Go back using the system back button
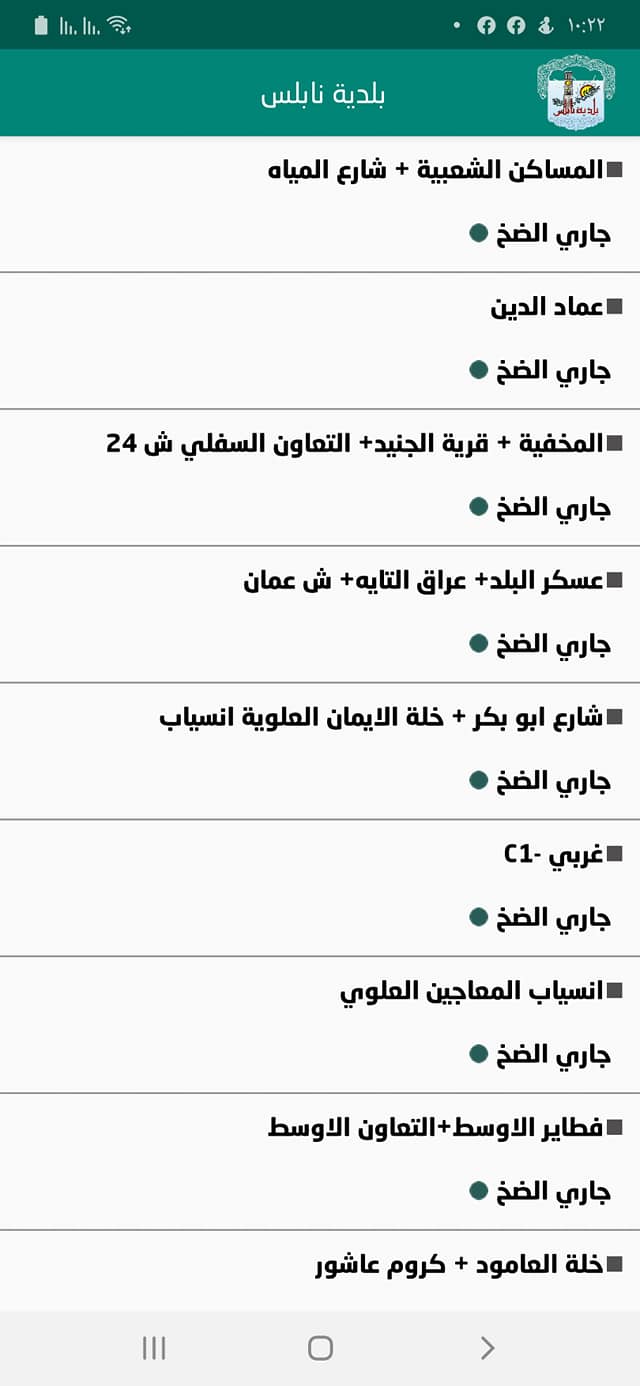This screenshot has height=1386, width=640. click(x=487, y=1348)
